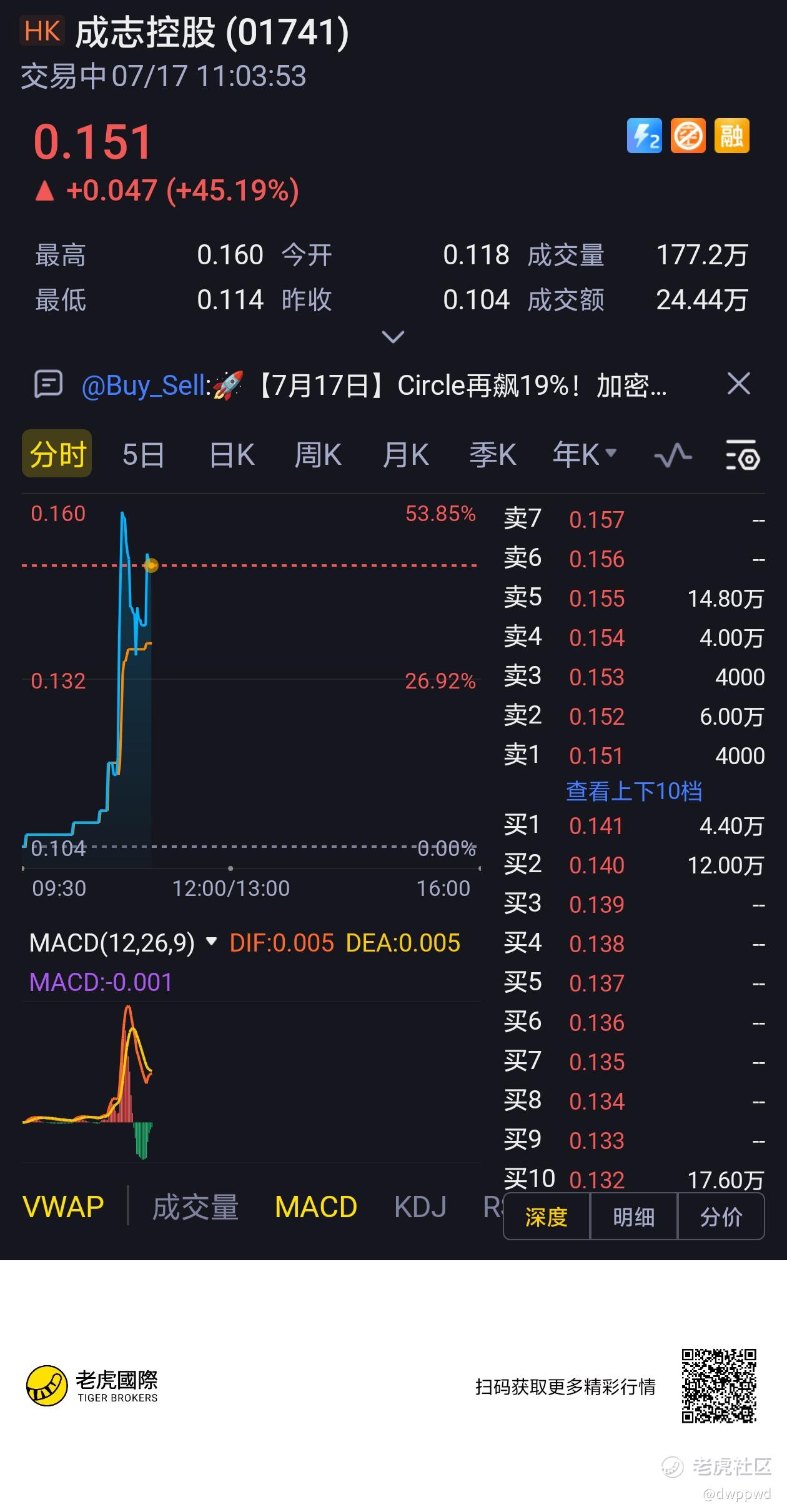Expand more quote details chevron
The height and width of the screenshot is (1512, 787).
coord(393,337)
